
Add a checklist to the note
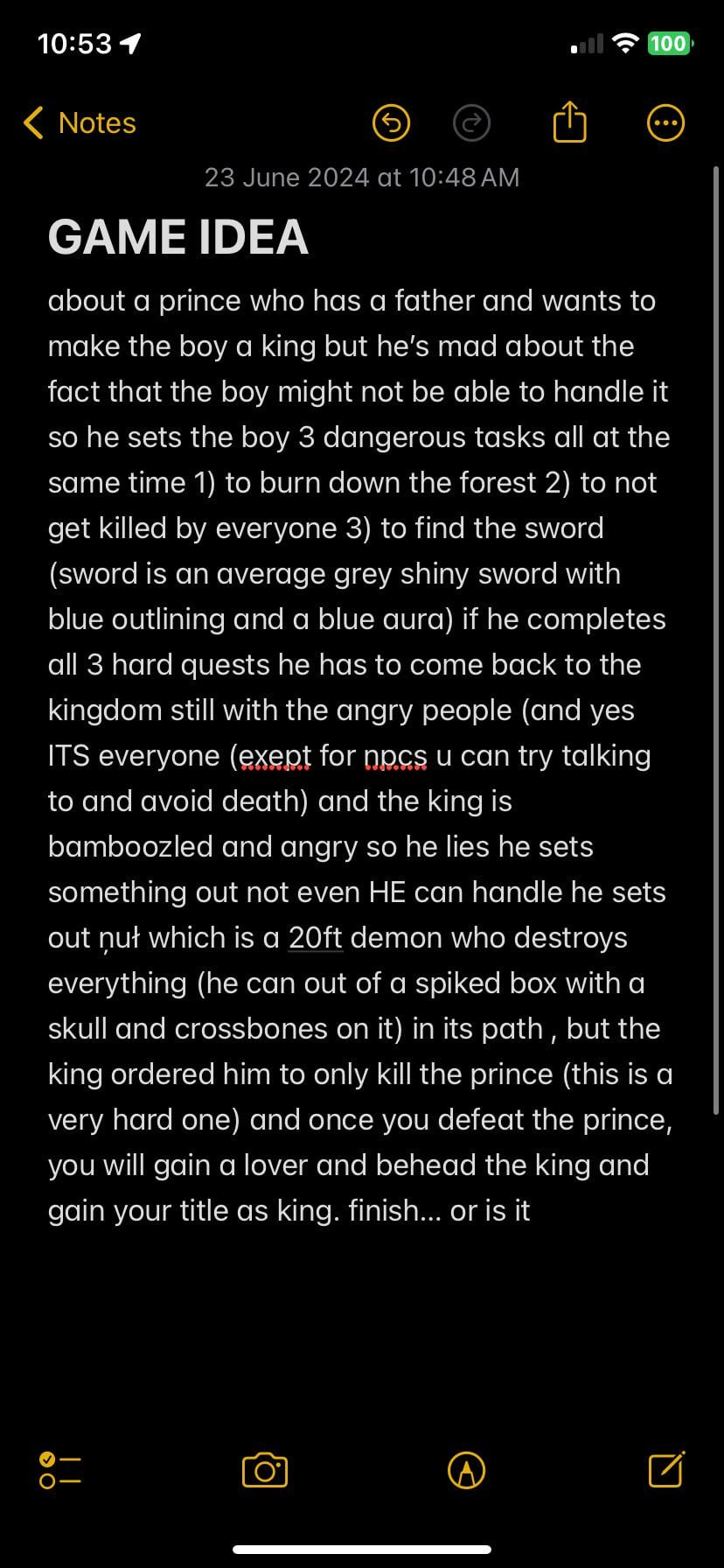tap(60, 1471)
